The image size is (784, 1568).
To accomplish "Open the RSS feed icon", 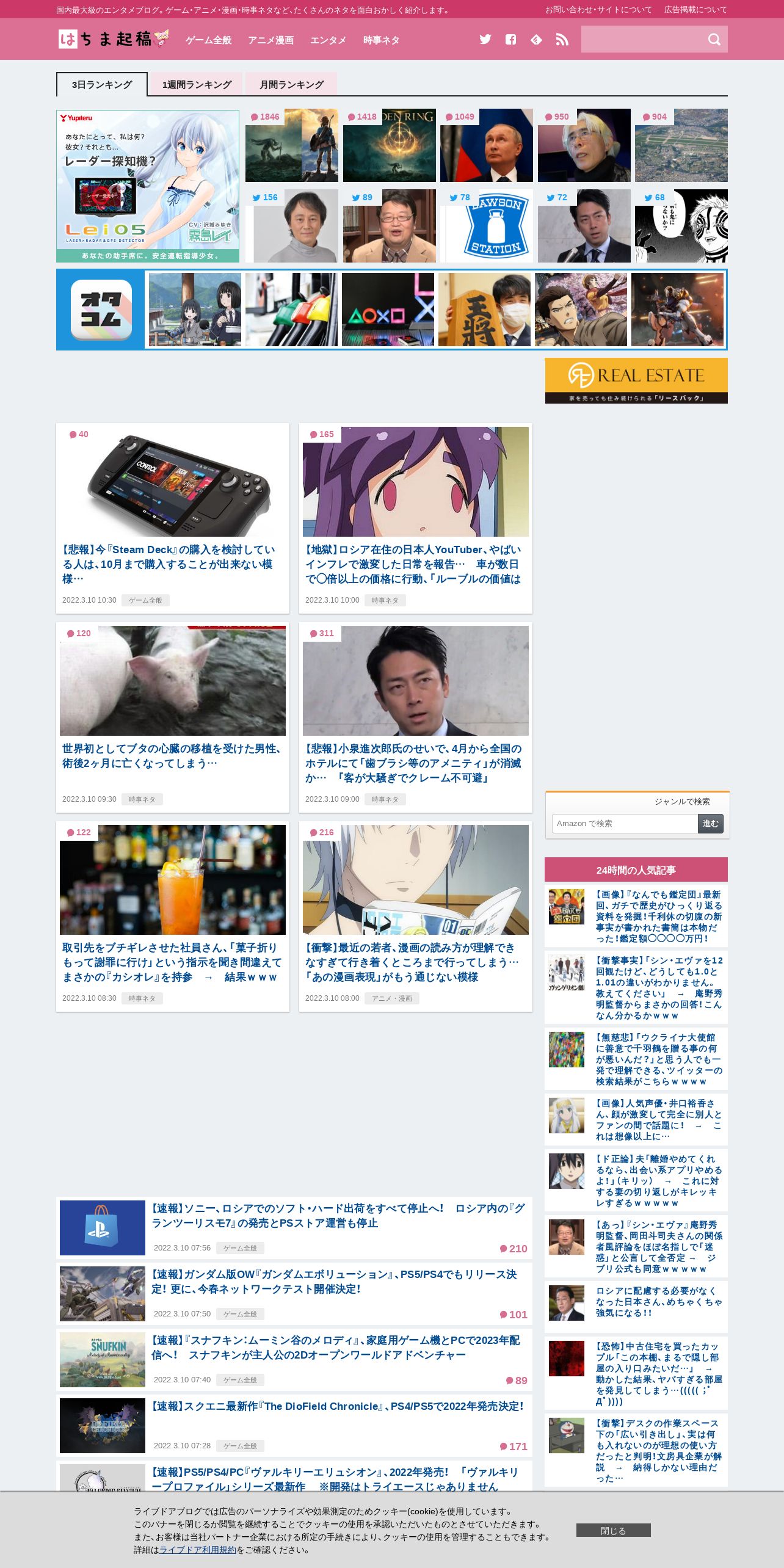I will pyautogui.click(x=562, y=40).
